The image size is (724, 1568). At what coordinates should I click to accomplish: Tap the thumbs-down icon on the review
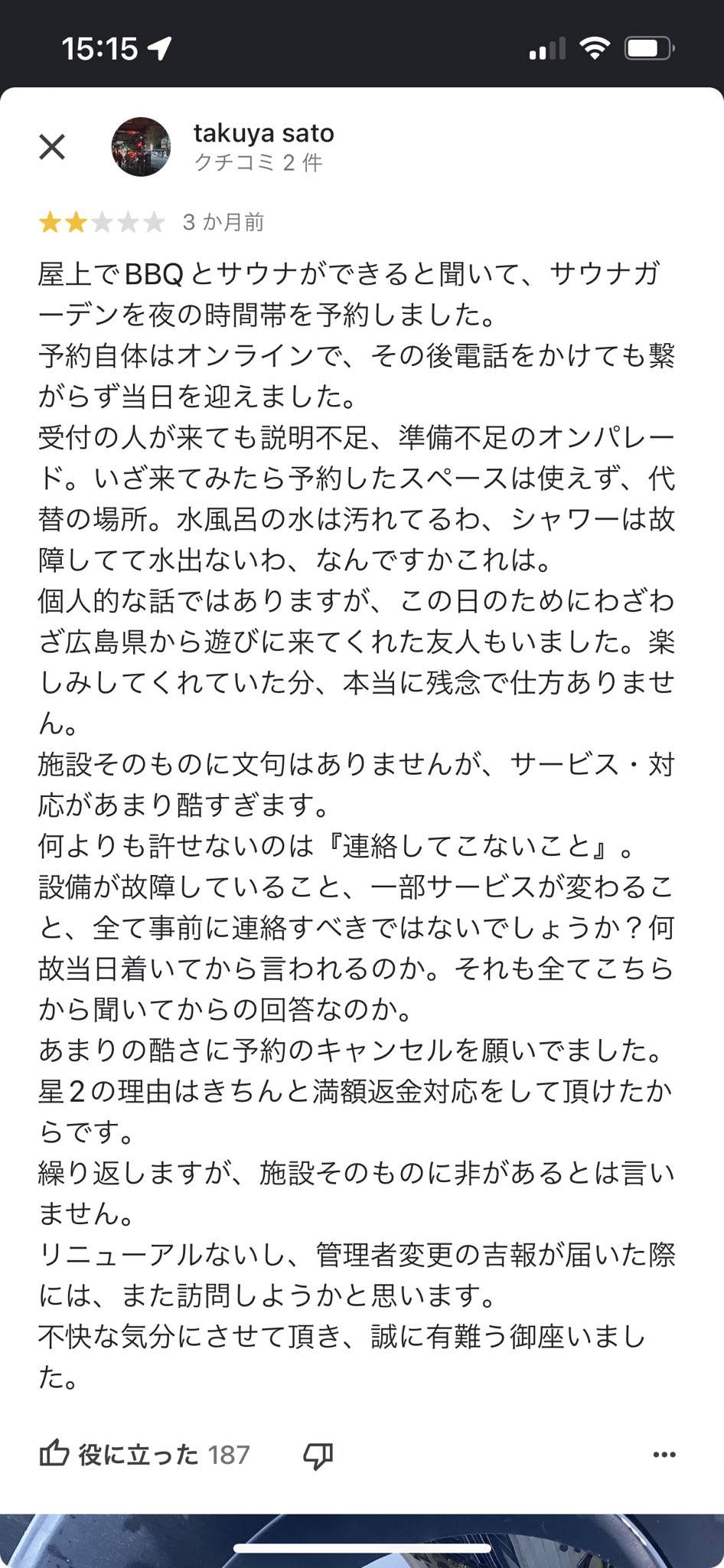[318, 1455]
